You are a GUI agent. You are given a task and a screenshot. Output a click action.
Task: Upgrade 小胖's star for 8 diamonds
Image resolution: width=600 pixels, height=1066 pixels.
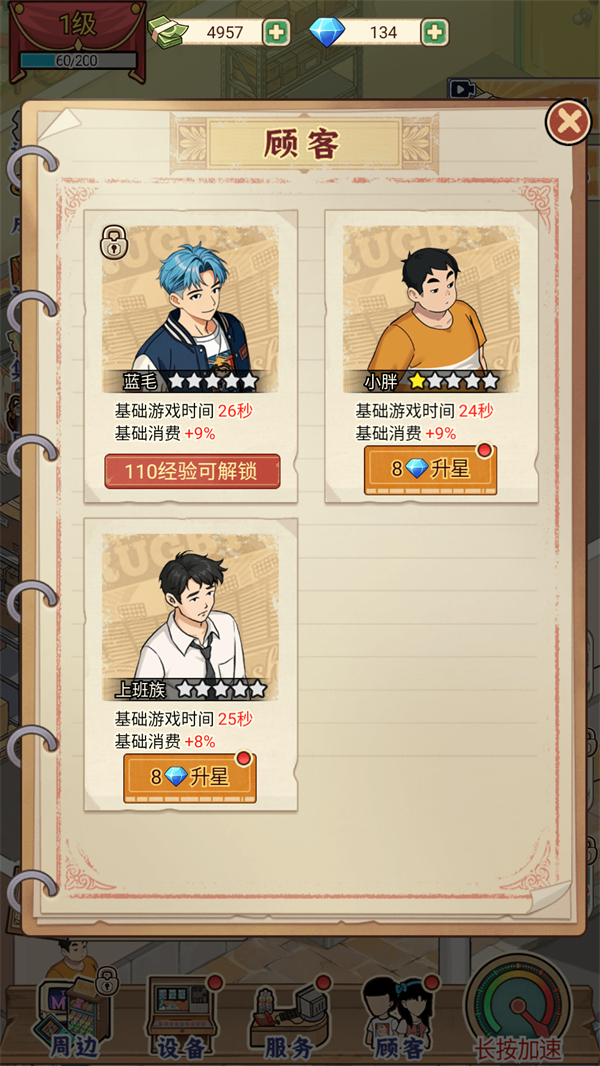pyautogui.click(x=430, y=469)
